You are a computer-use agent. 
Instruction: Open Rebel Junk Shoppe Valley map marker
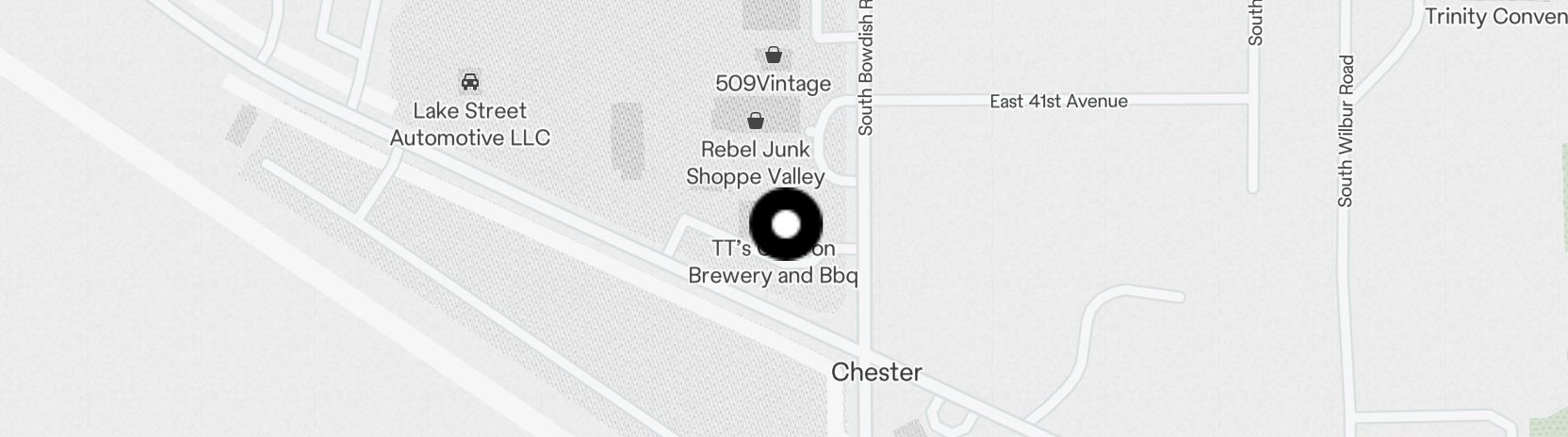755,121
